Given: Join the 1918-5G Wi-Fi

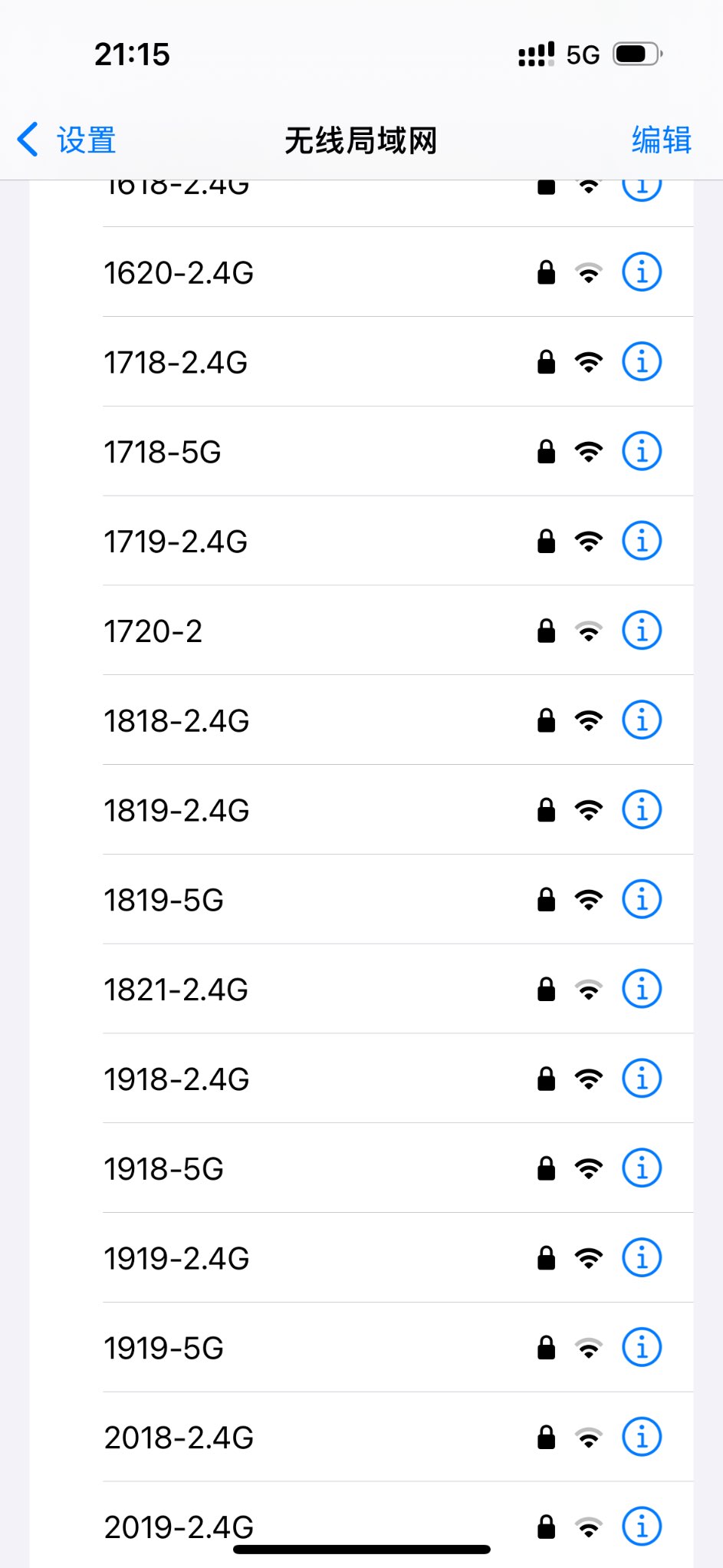Looking at the screenshot, I should [x=163, y=1169].
